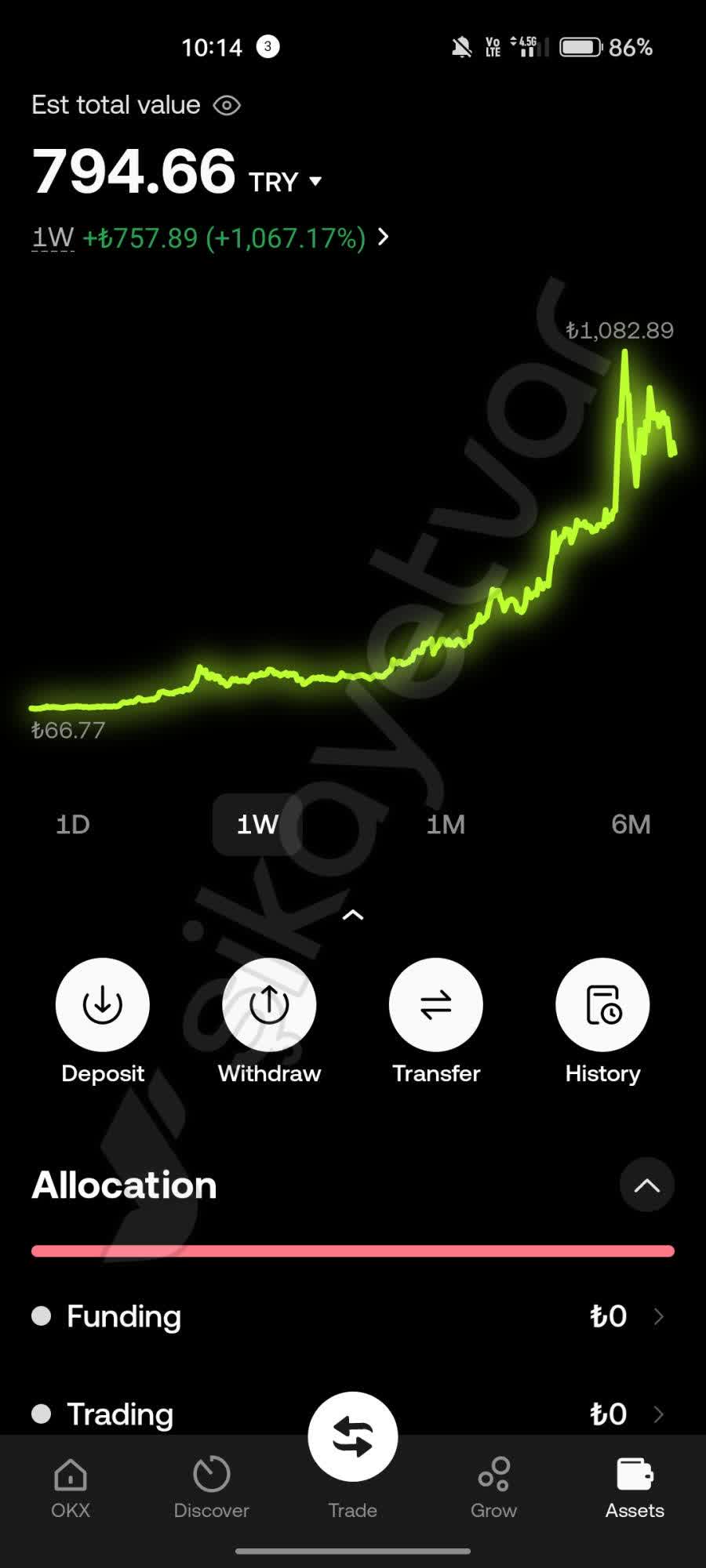The width and height of the screenshot is (706, 1568).
Task: Open the Funding account details
Action: 353,1316
